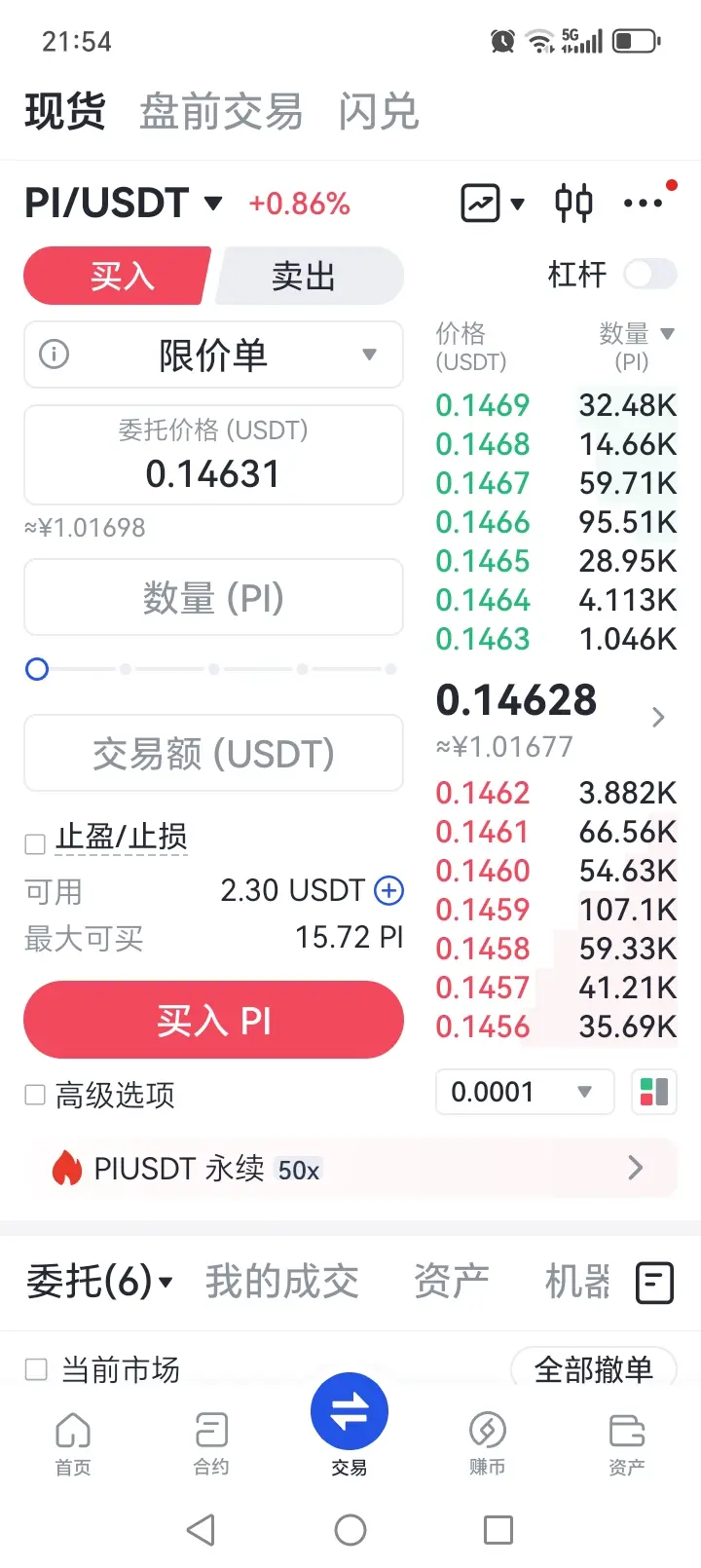Image resolution: width=701 pixels, height=1568 pixels.
Task: Enable the 高级选项 checkbox
Action: click(35, 1096)
